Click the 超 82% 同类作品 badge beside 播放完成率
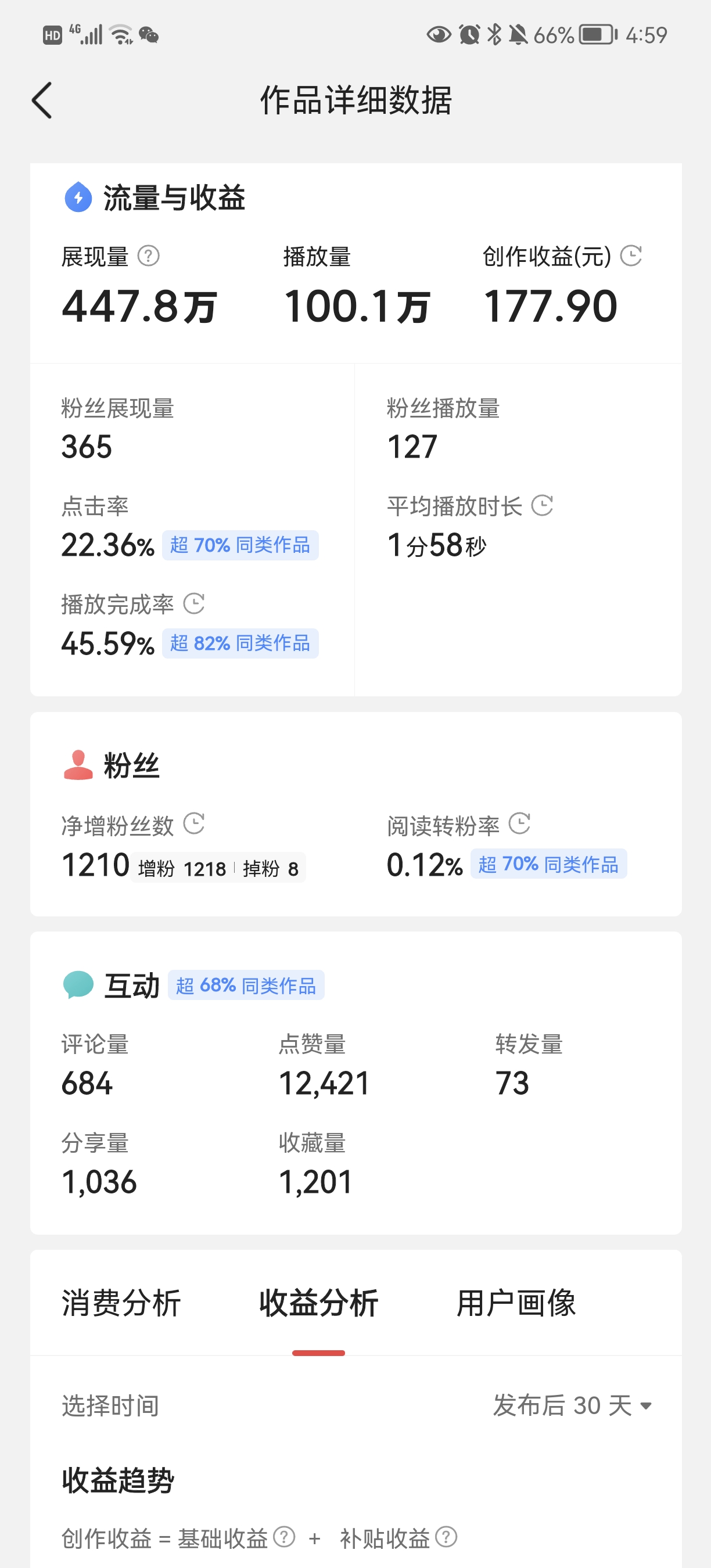 (240, 643)
